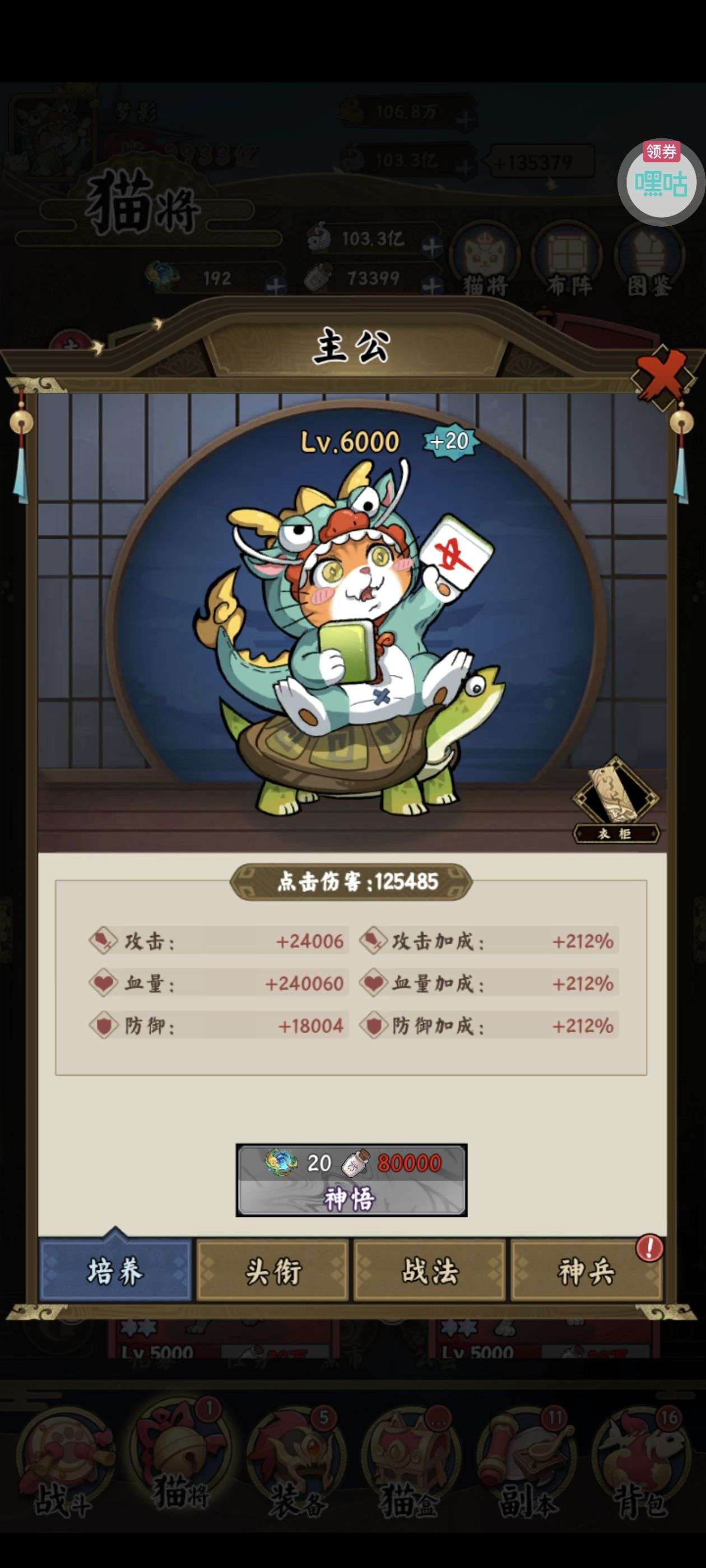Switch to the 头衔 tab
The image size is (706, 1568).
(x=272, y=1272)
